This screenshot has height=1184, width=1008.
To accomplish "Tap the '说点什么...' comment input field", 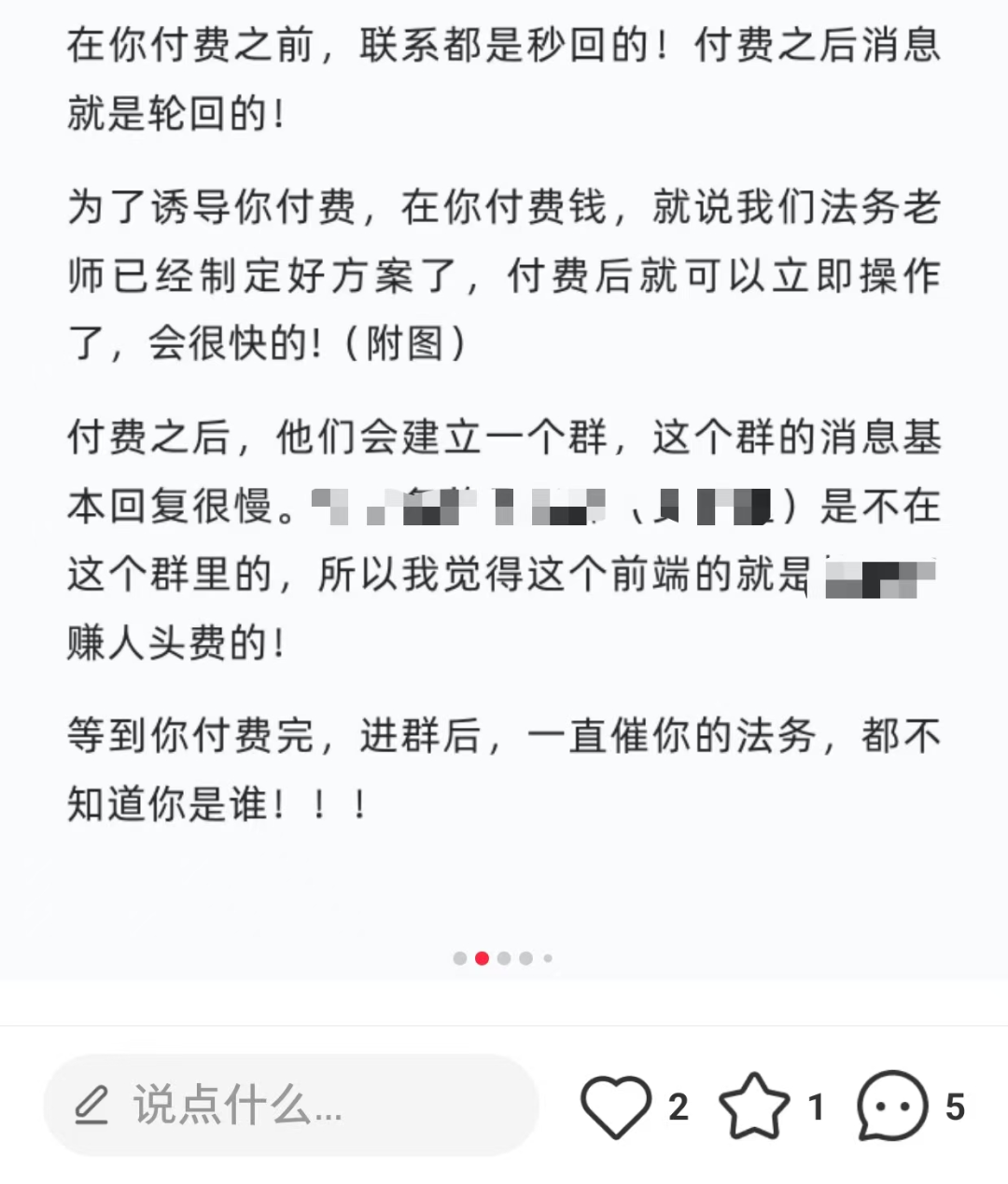I will 289,1106.
